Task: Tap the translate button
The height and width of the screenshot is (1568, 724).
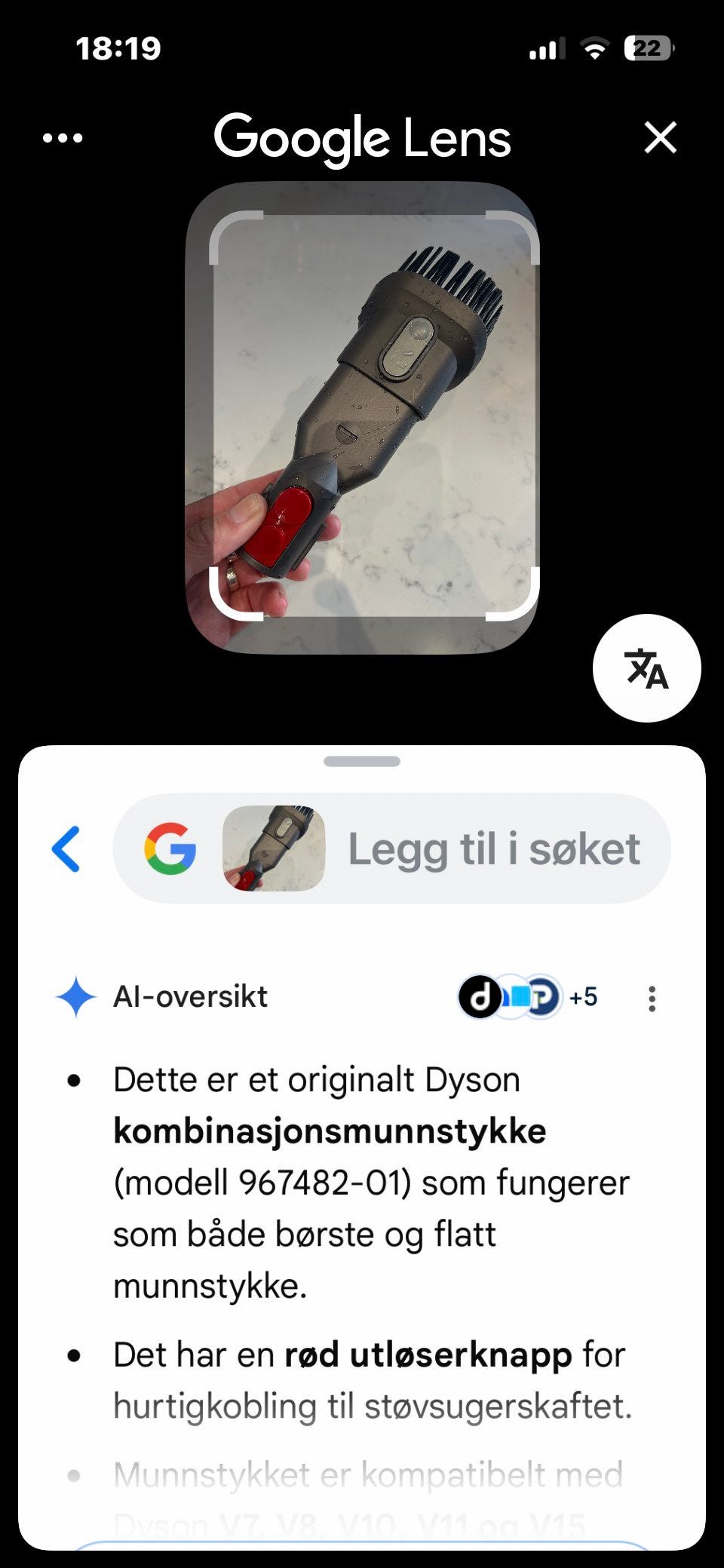Action: [x=647, y=668]
